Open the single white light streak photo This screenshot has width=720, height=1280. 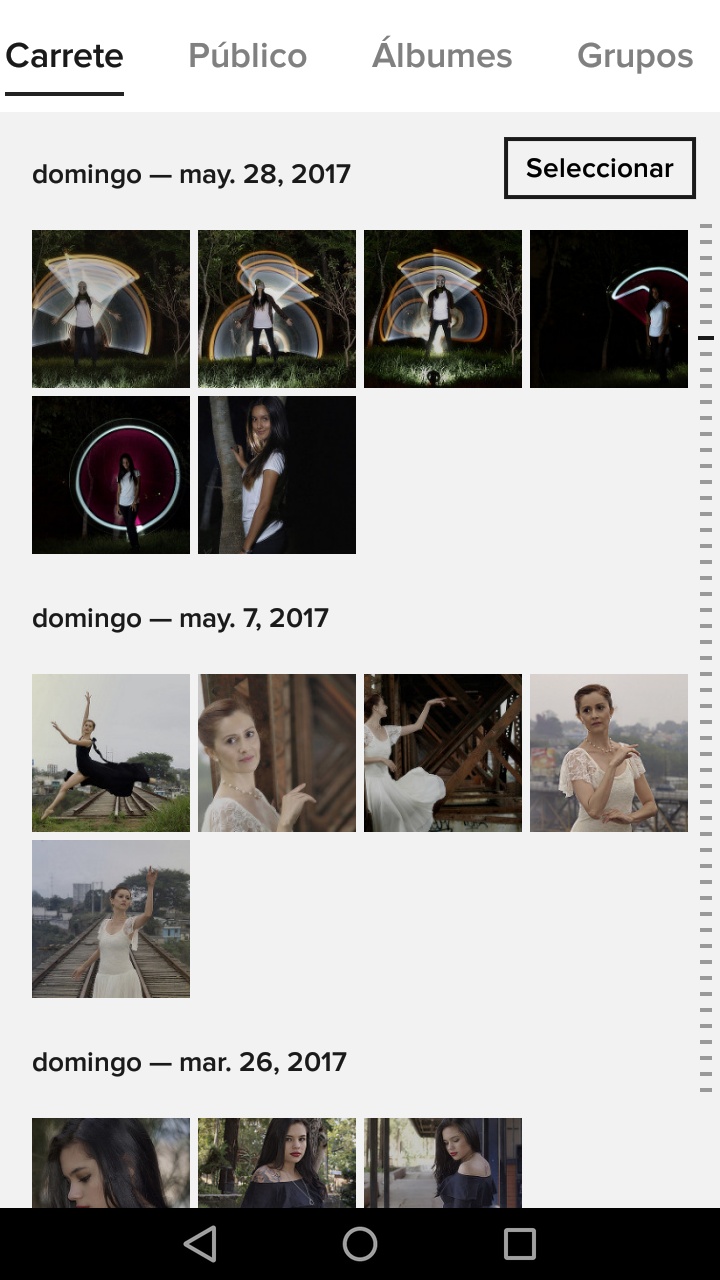pos(609,309)
